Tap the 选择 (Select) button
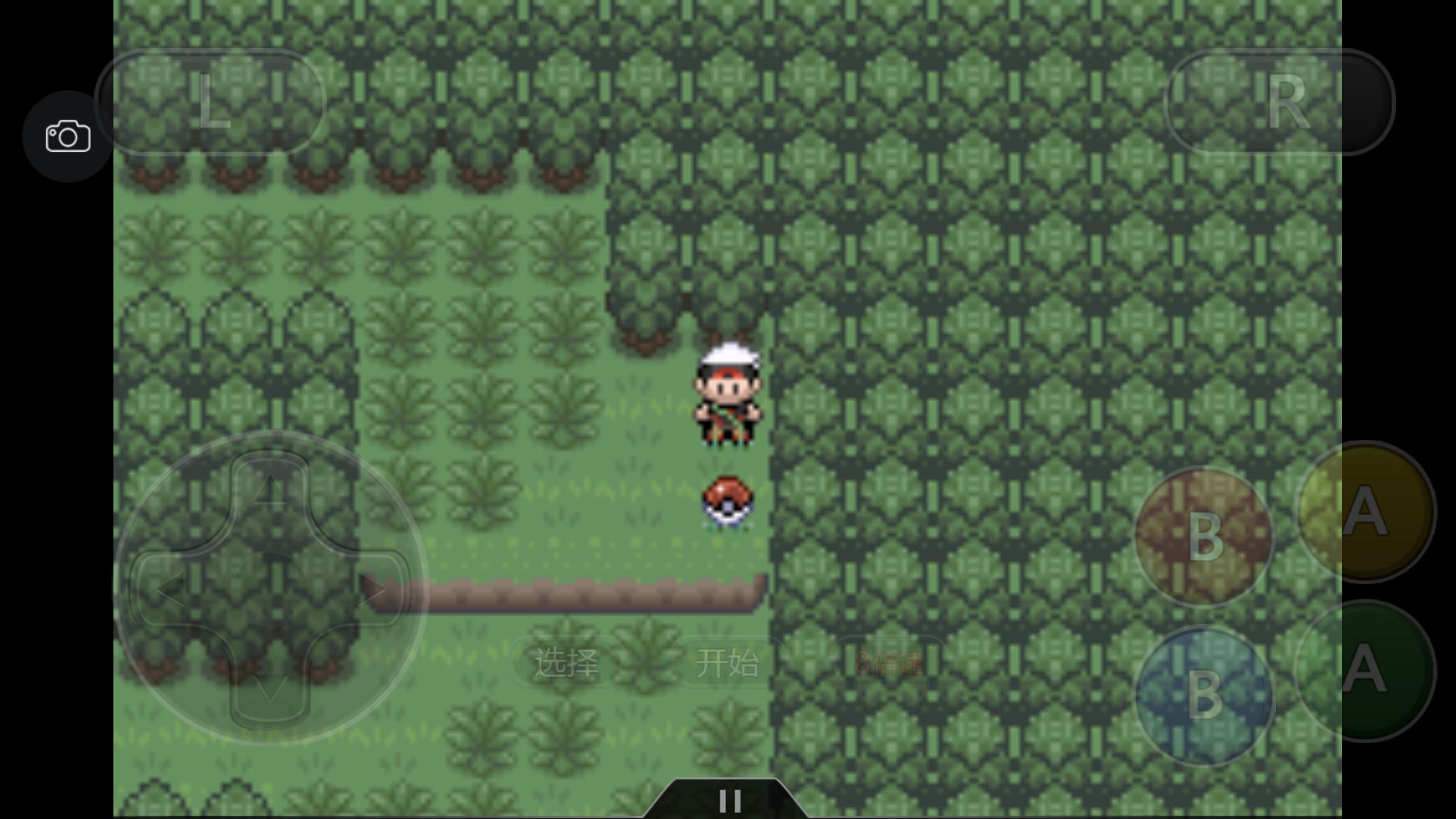The width and height of the screenshot is (1456, 819). (x=567, y=663)
